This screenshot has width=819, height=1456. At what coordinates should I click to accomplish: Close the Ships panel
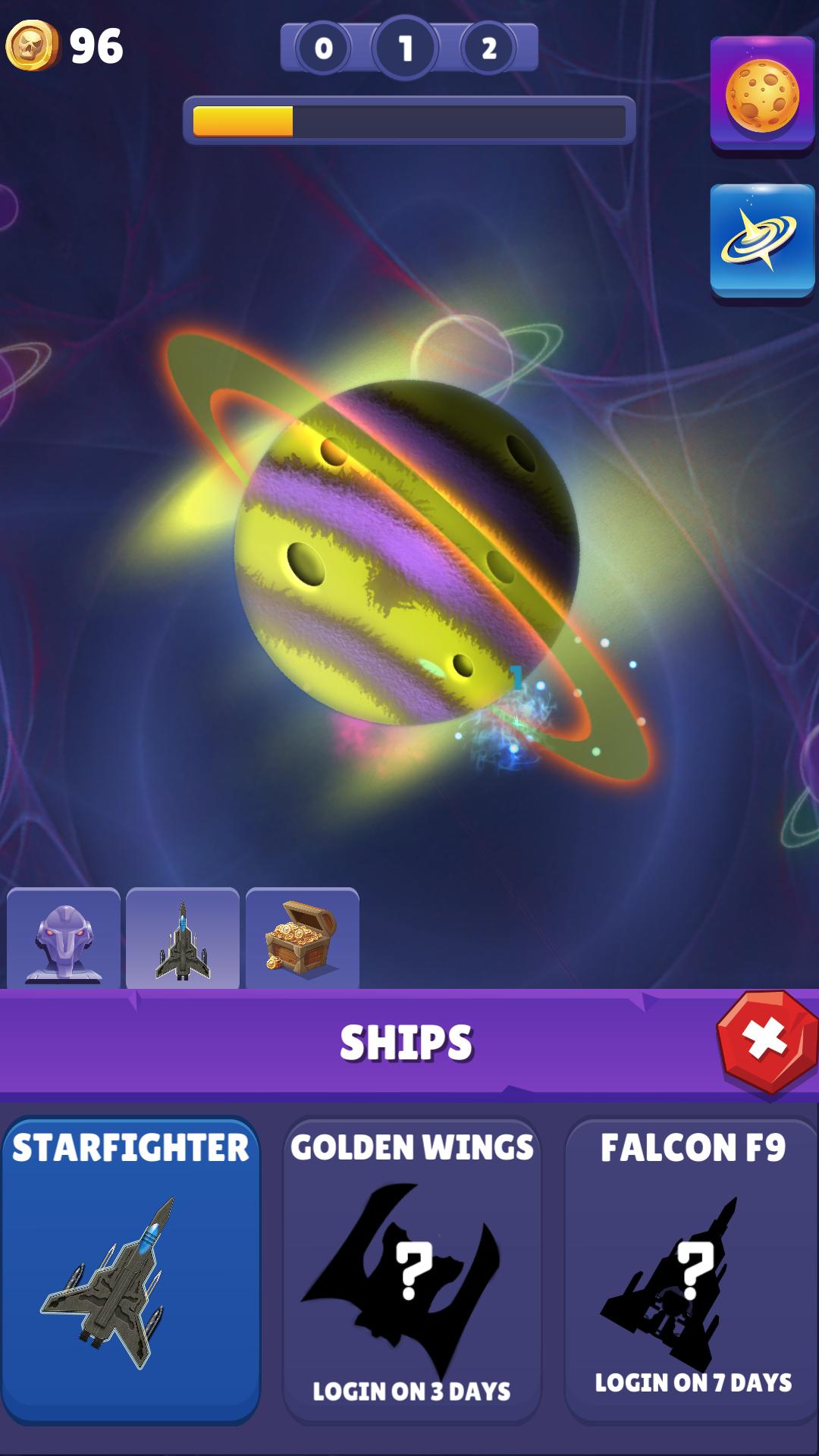coord(765,1040)
